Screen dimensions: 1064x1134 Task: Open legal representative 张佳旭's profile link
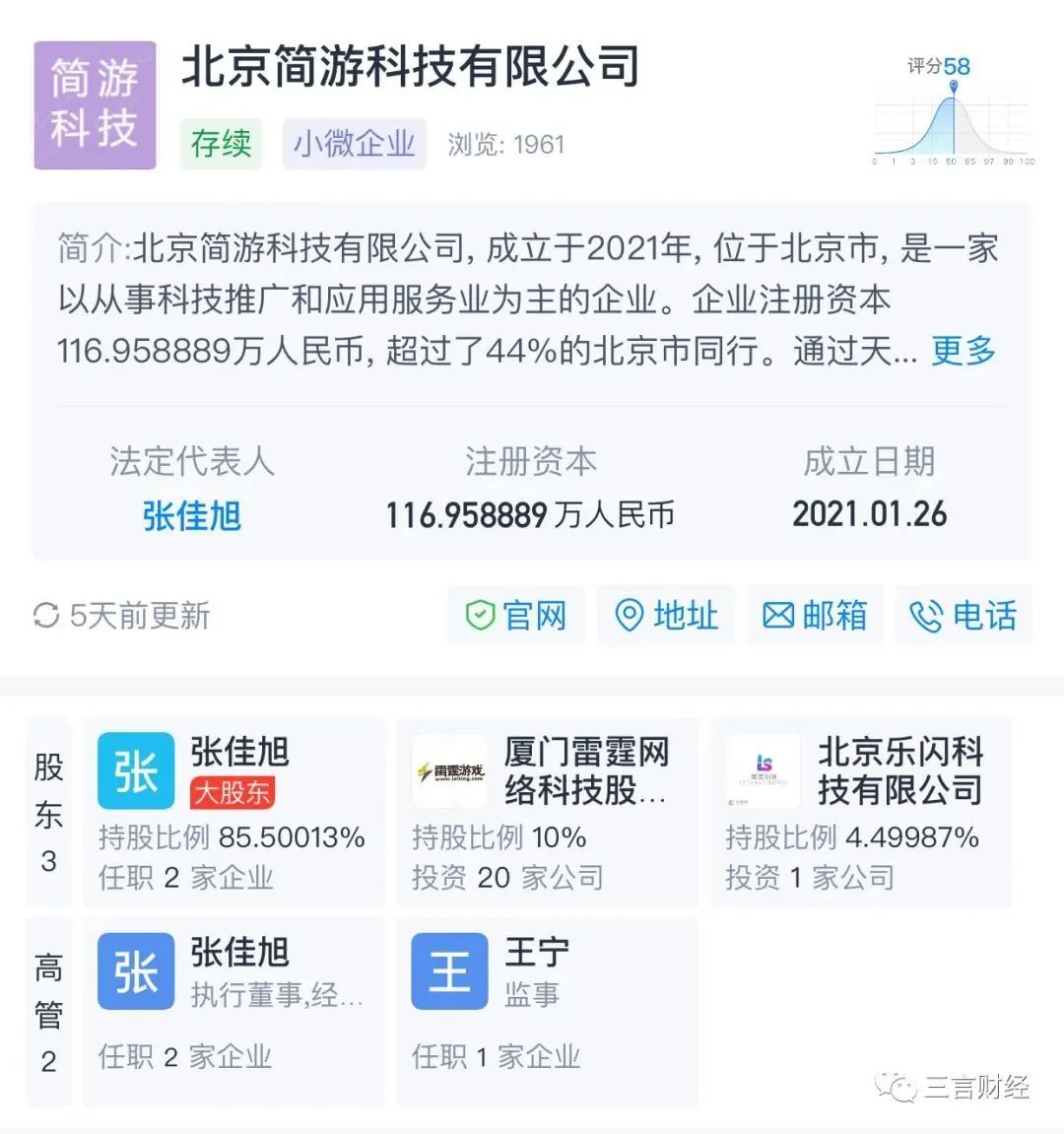[192, 515]
